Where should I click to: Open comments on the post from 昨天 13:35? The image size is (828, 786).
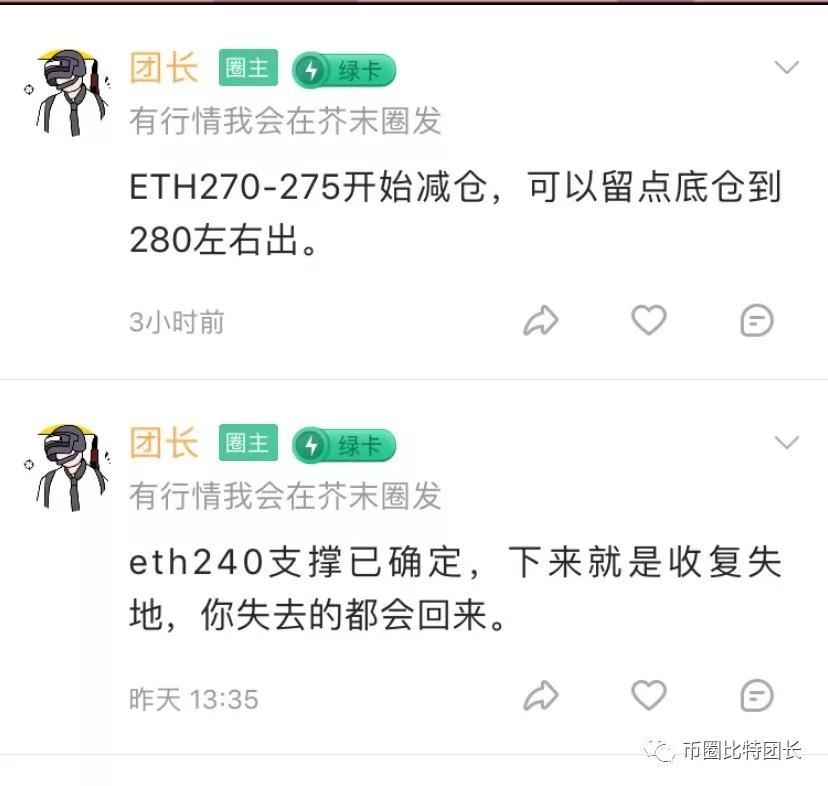pyautogui.click(x=757, y=696)
